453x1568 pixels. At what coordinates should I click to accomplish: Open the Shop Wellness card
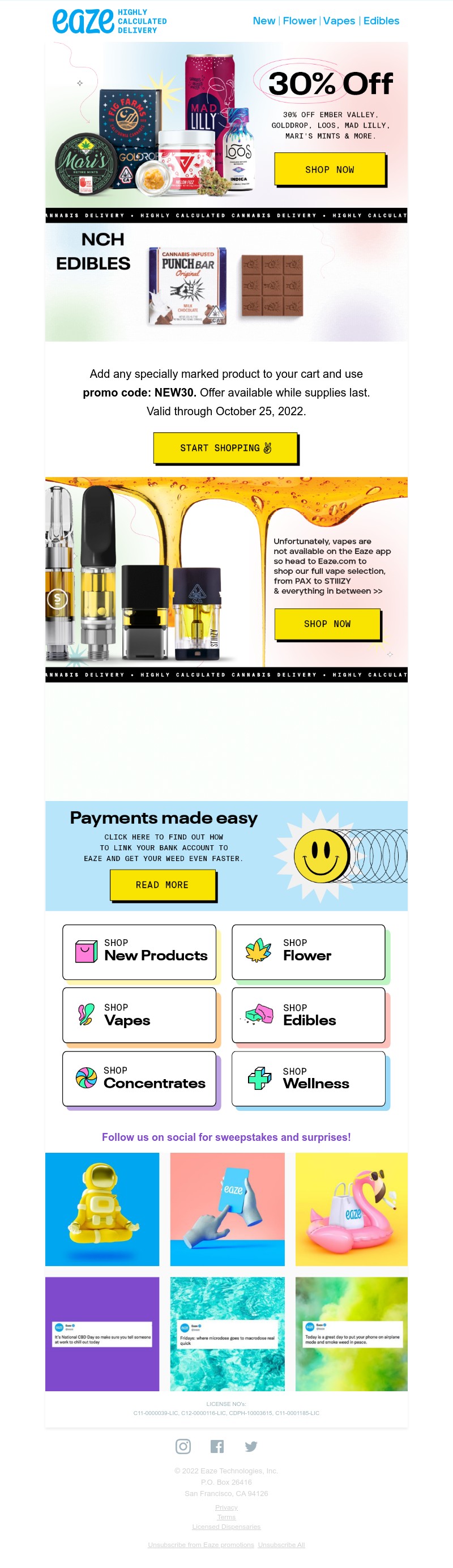[308, 1078]
